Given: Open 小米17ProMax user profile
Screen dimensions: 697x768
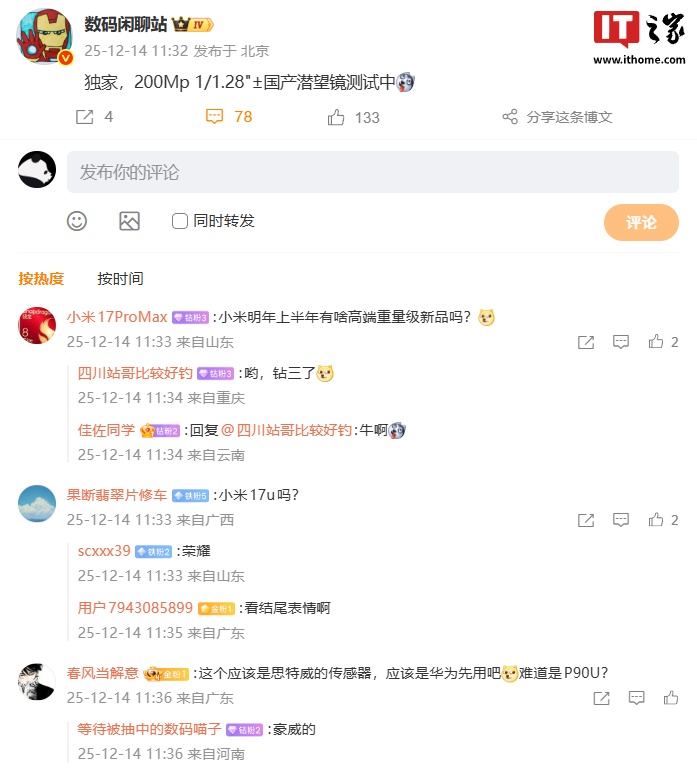Looking at the screenshot, I should tap(117, 317).
